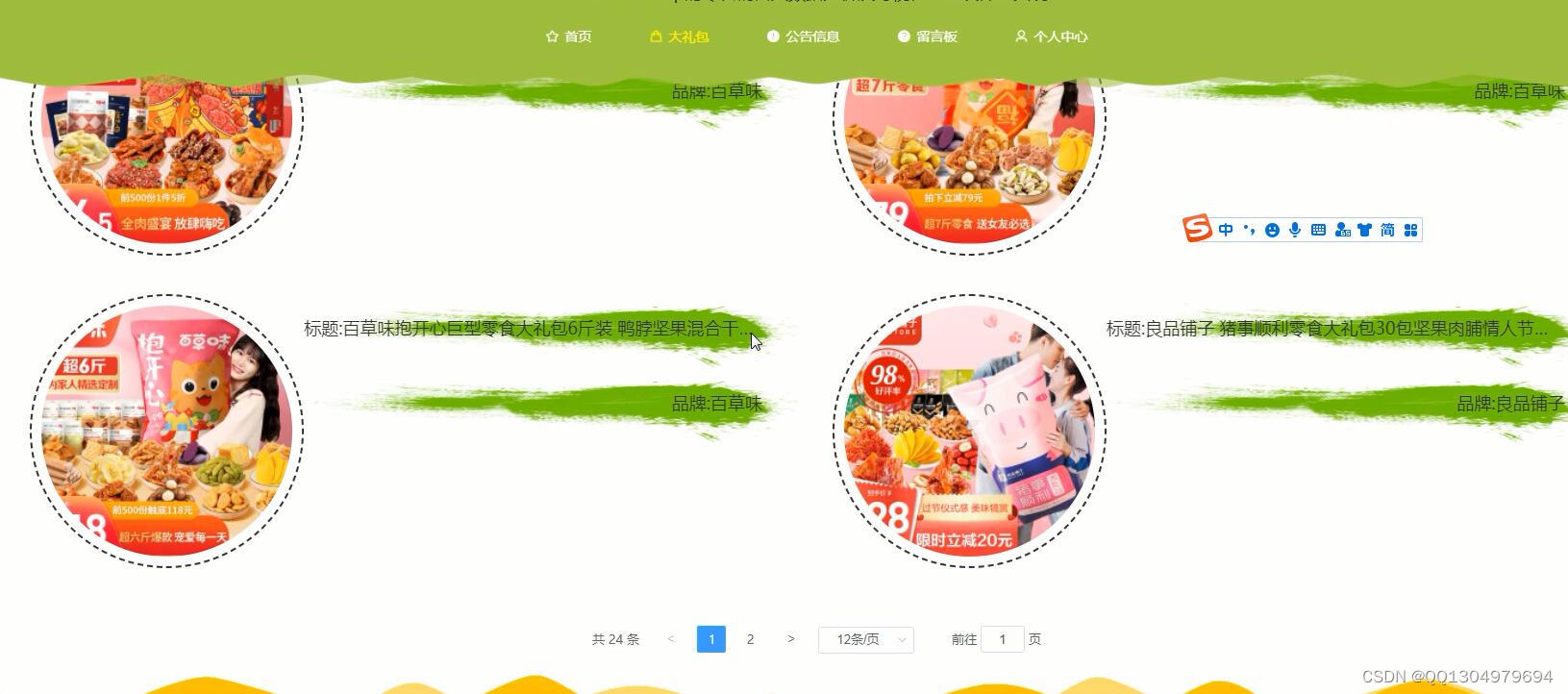Open 个人中心 personal center
Viewport: 1568px width, 694px height.
click(x=1051, y=37)
